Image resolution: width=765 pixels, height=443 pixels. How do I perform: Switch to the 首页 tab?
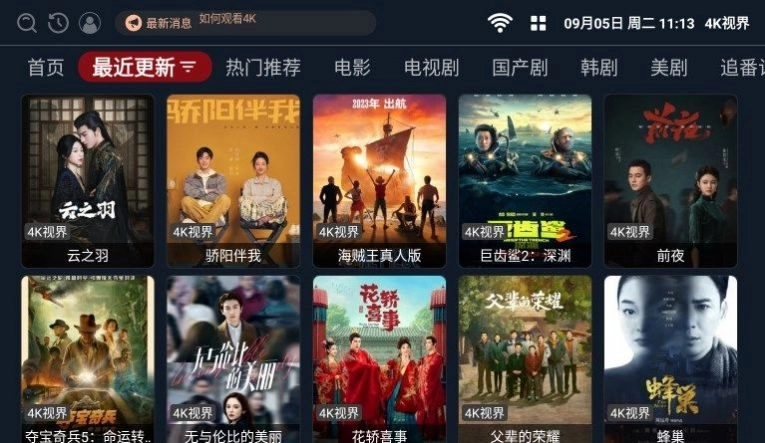point(46,68)
